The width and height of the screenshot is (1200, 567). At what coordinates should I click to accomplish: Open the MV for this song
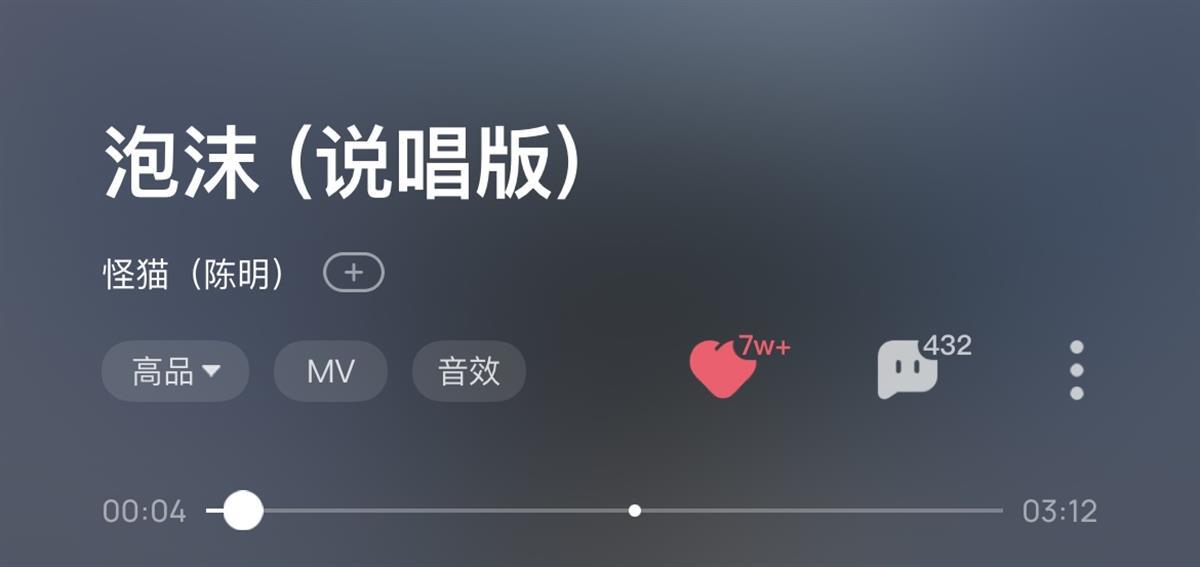point(330,372)
